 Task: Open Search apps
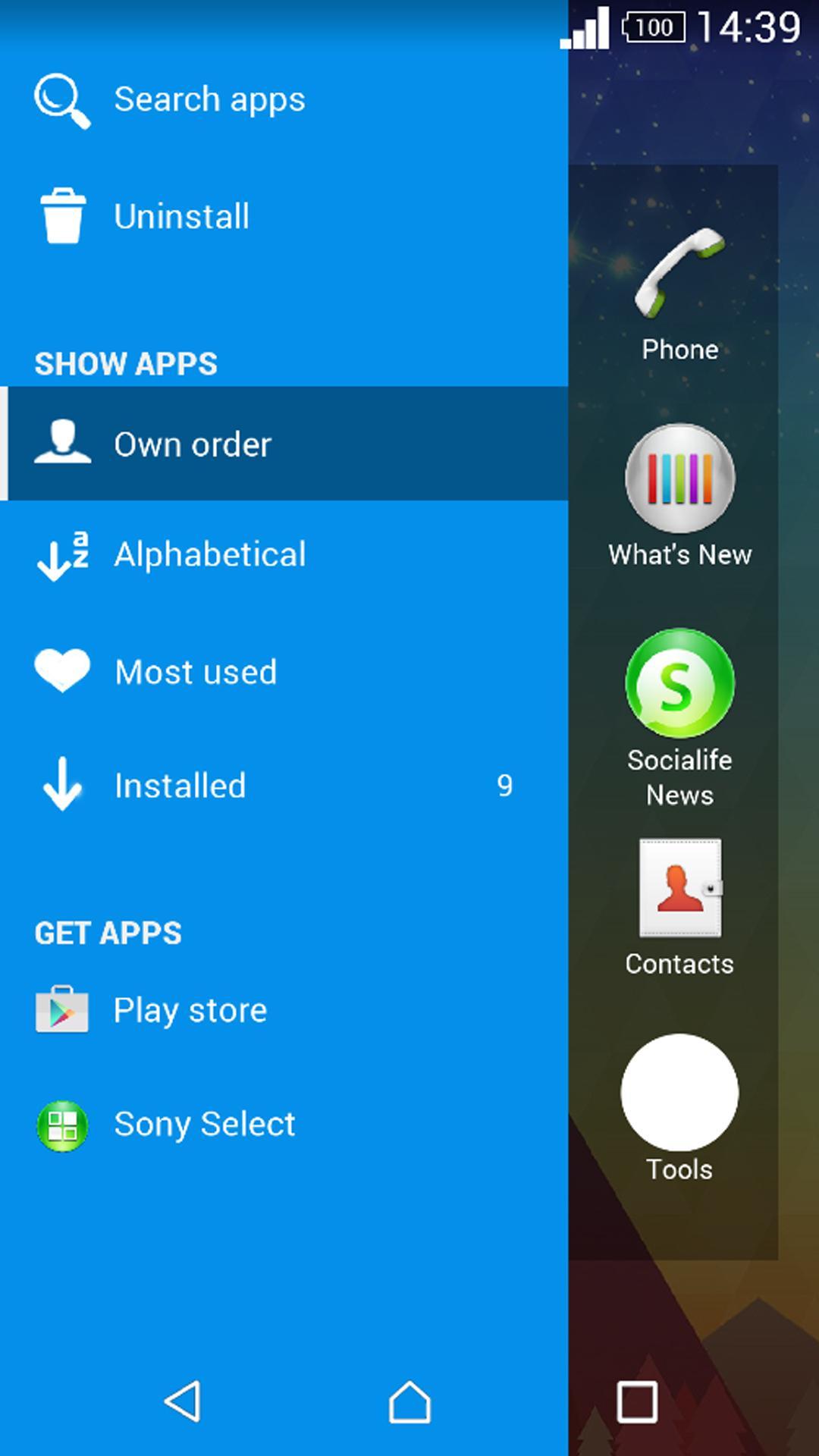pyautogui.click(x=209, y=100)
